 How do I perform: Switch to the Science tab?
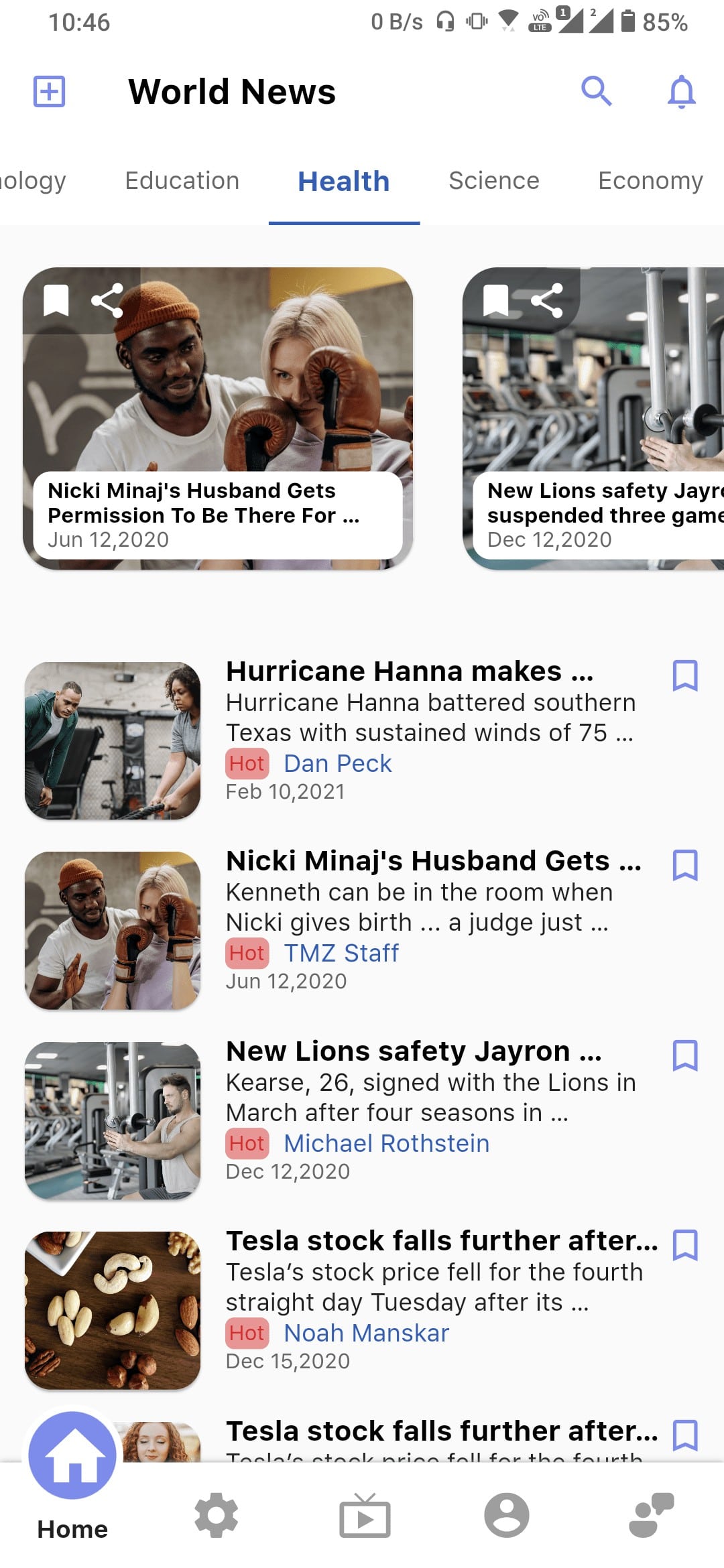click(494, 181)
